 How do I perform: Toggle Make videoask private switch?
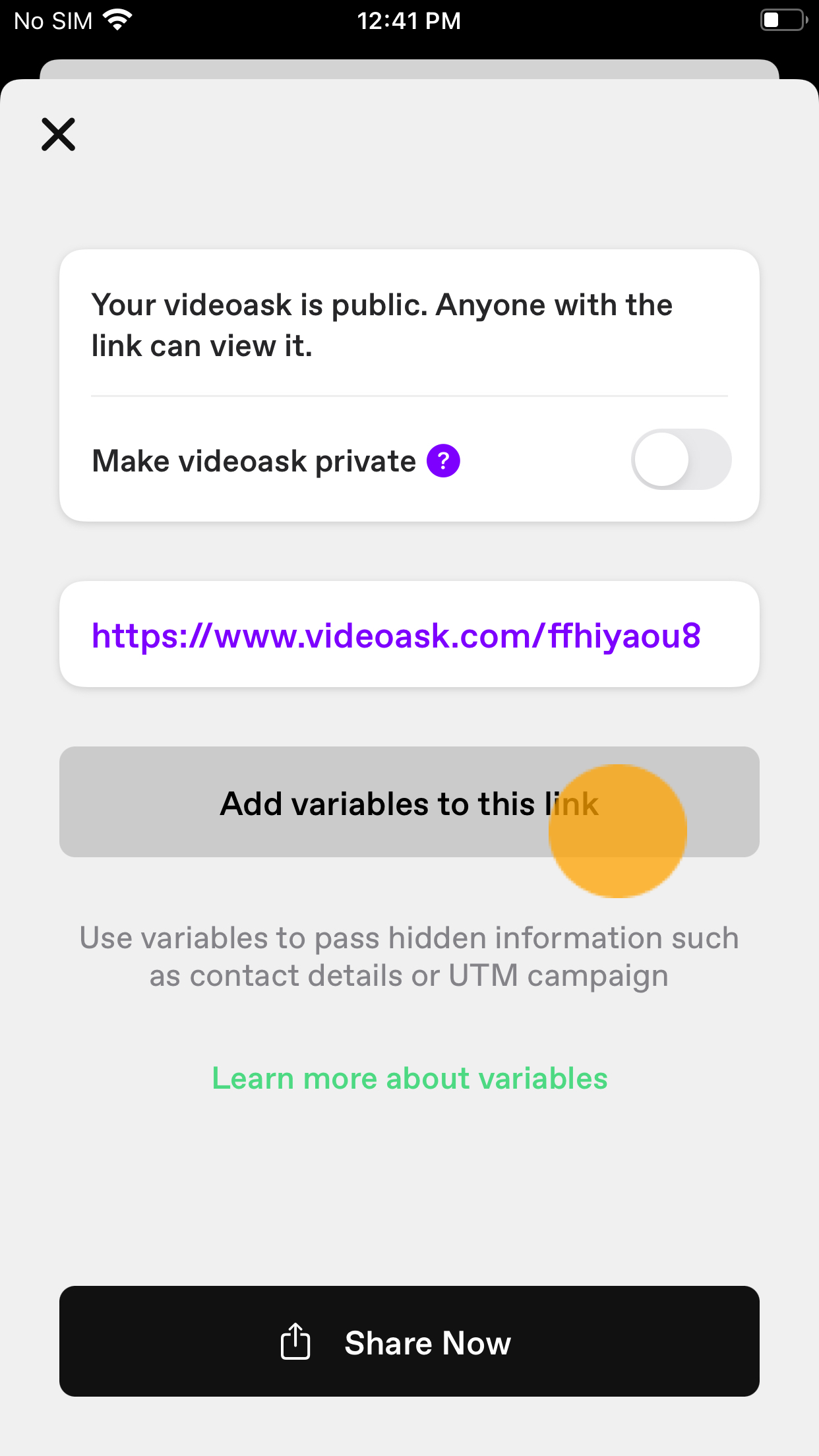pyautogui.click(x=681, y=460)
